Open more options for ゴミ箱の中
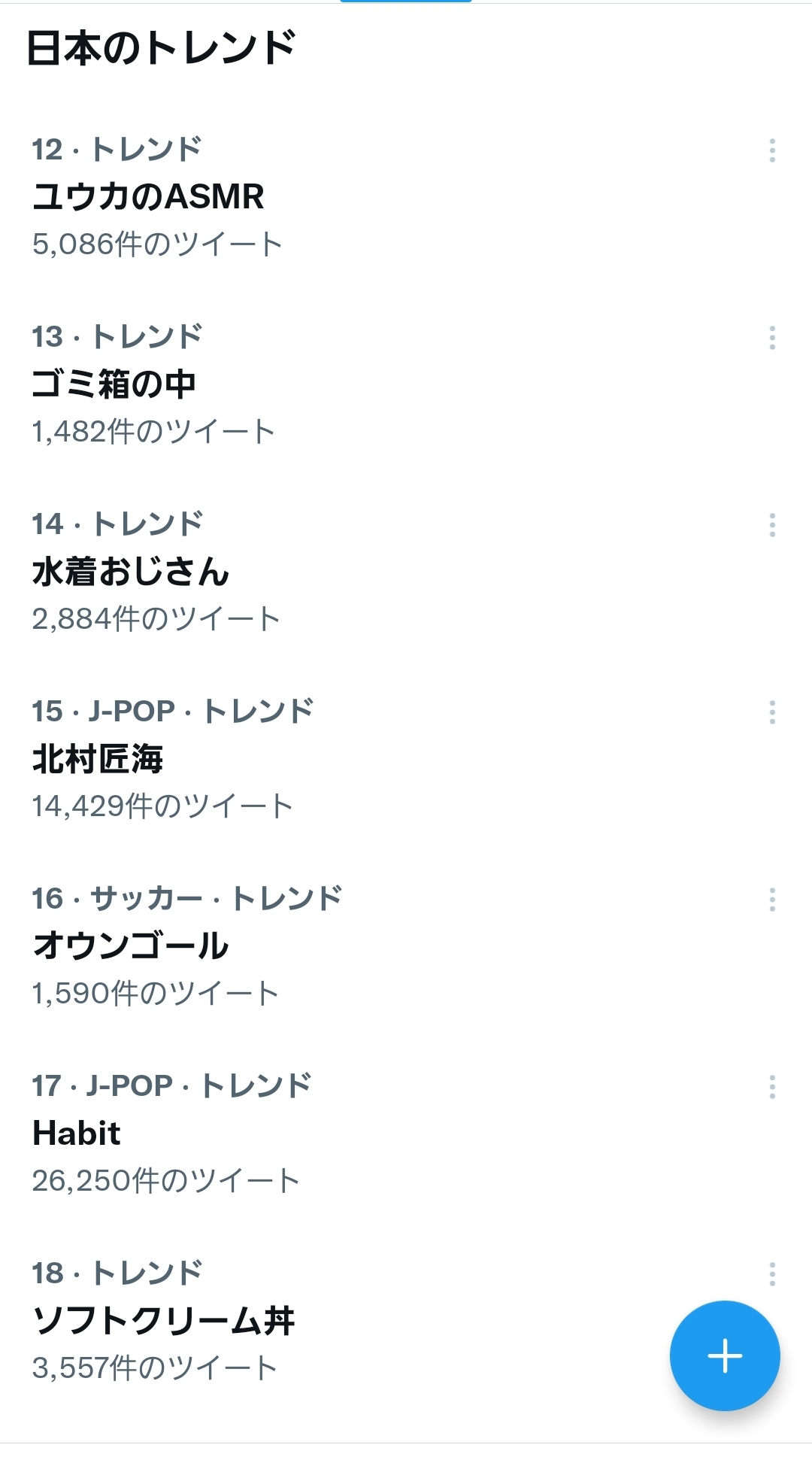This screenshot has width=812, height=1457. coord(772,338)
